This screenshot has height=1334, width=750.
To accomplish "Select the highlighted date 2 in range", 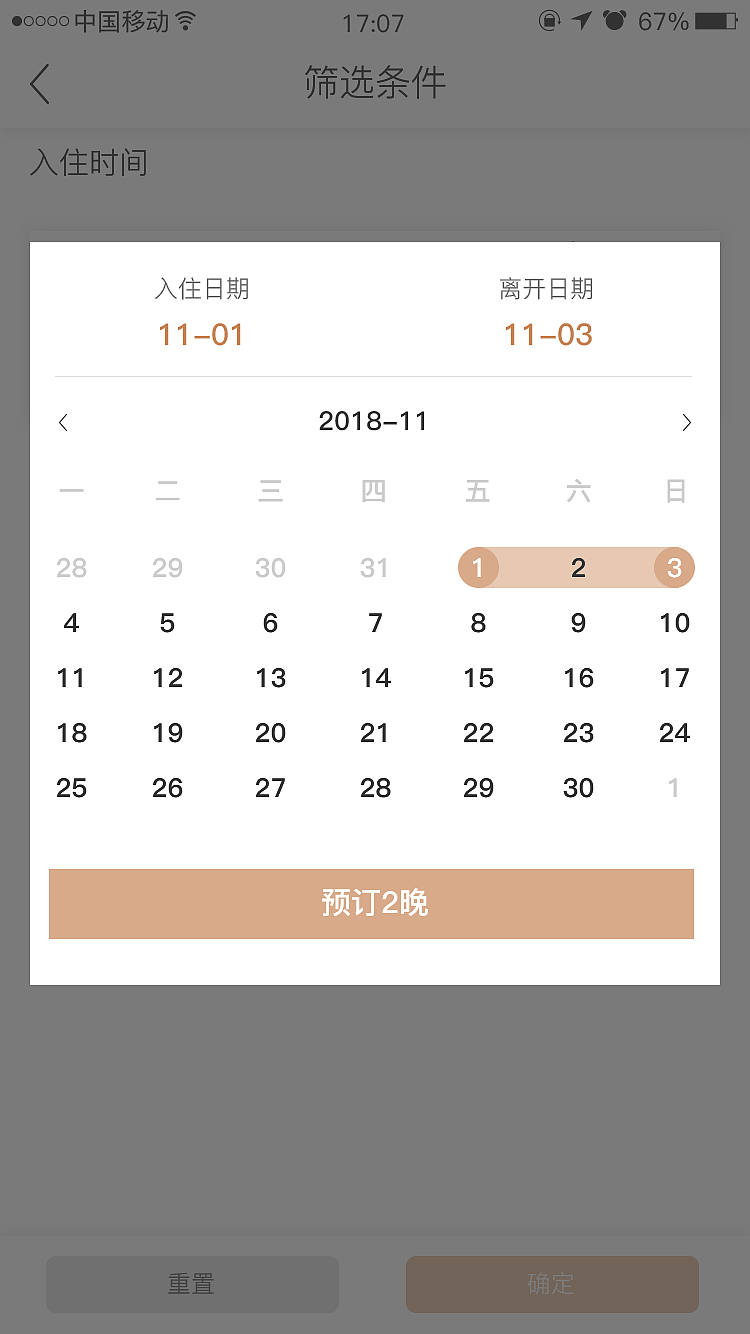I will (x=578, y=567).
